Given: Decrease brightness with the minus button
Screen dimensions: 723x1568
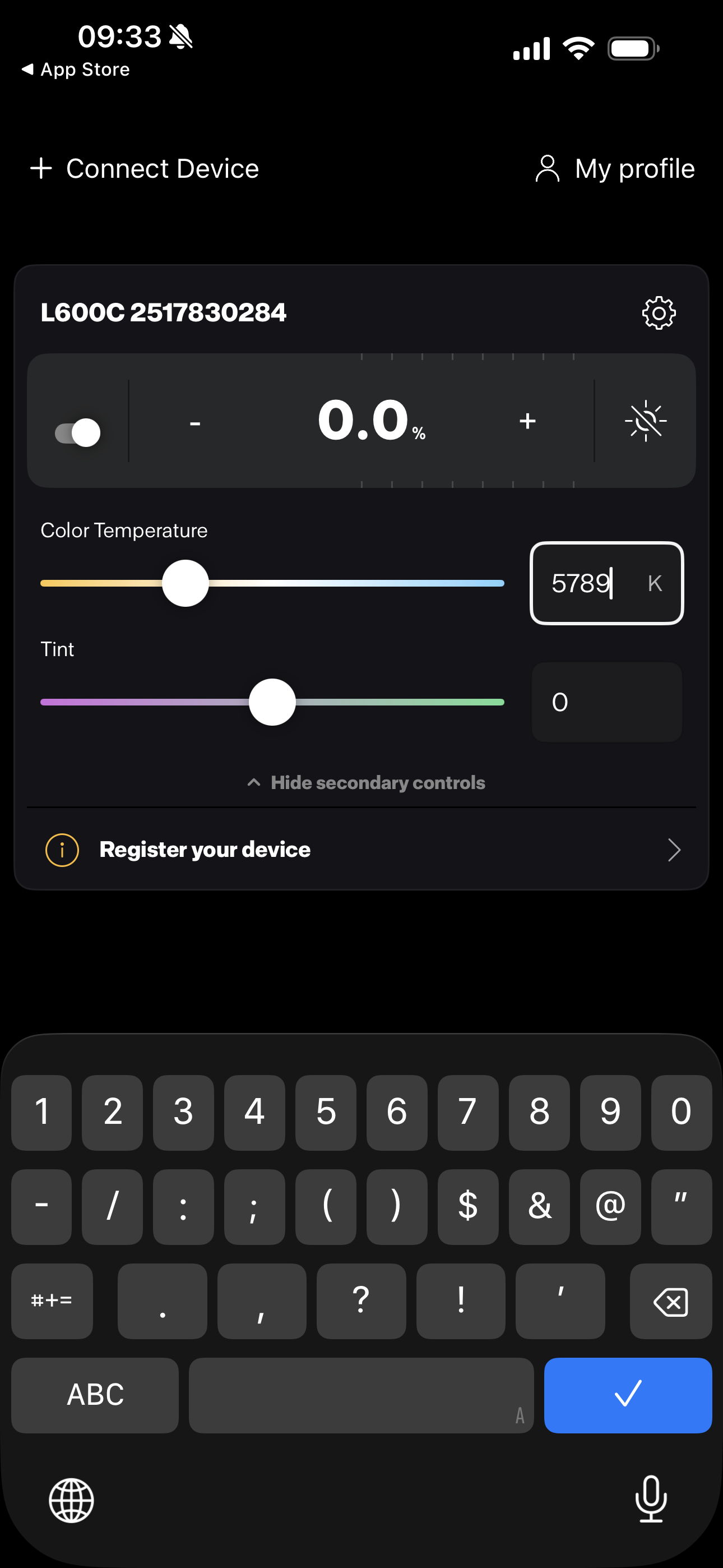Looking at the screenshot, I should click(x=194, y=422).
